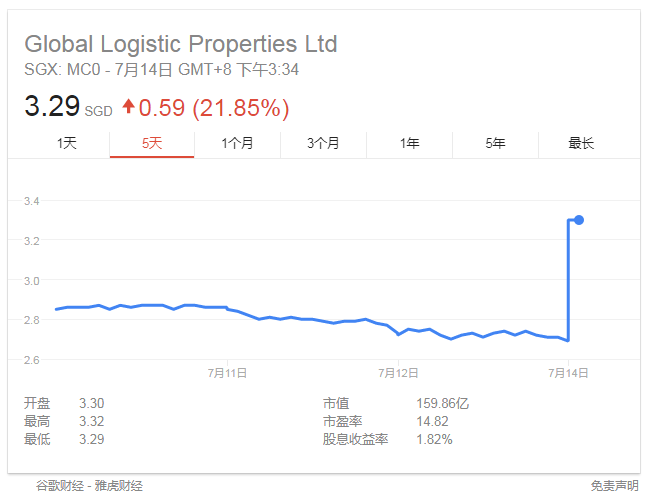Screen dimensions: 647x497
Task: Switch to the 1天 chart range
Action: 67,143
